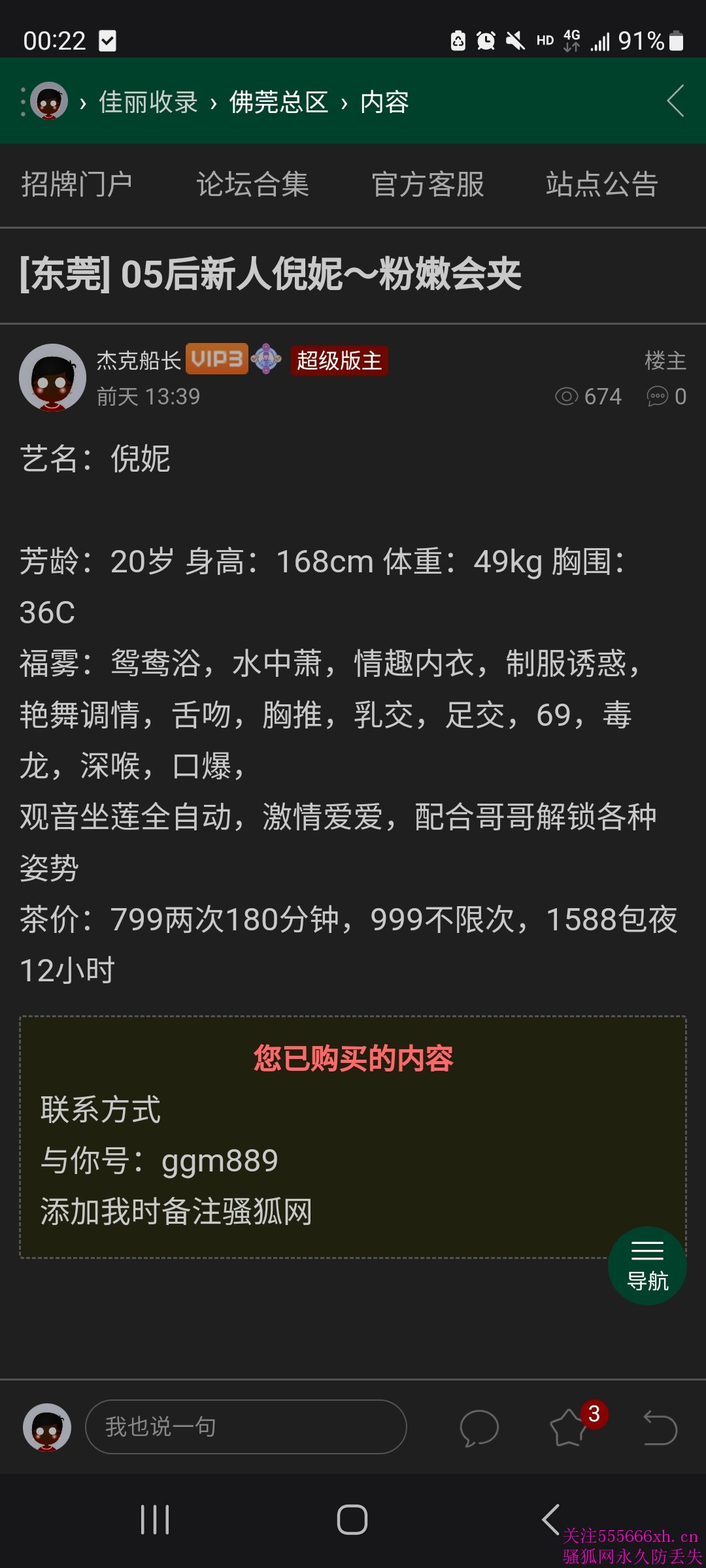The height and width of the screenshot is (1568, 706).
Task: Switch to the 论坛合集 tab
Action: [254, 185]
